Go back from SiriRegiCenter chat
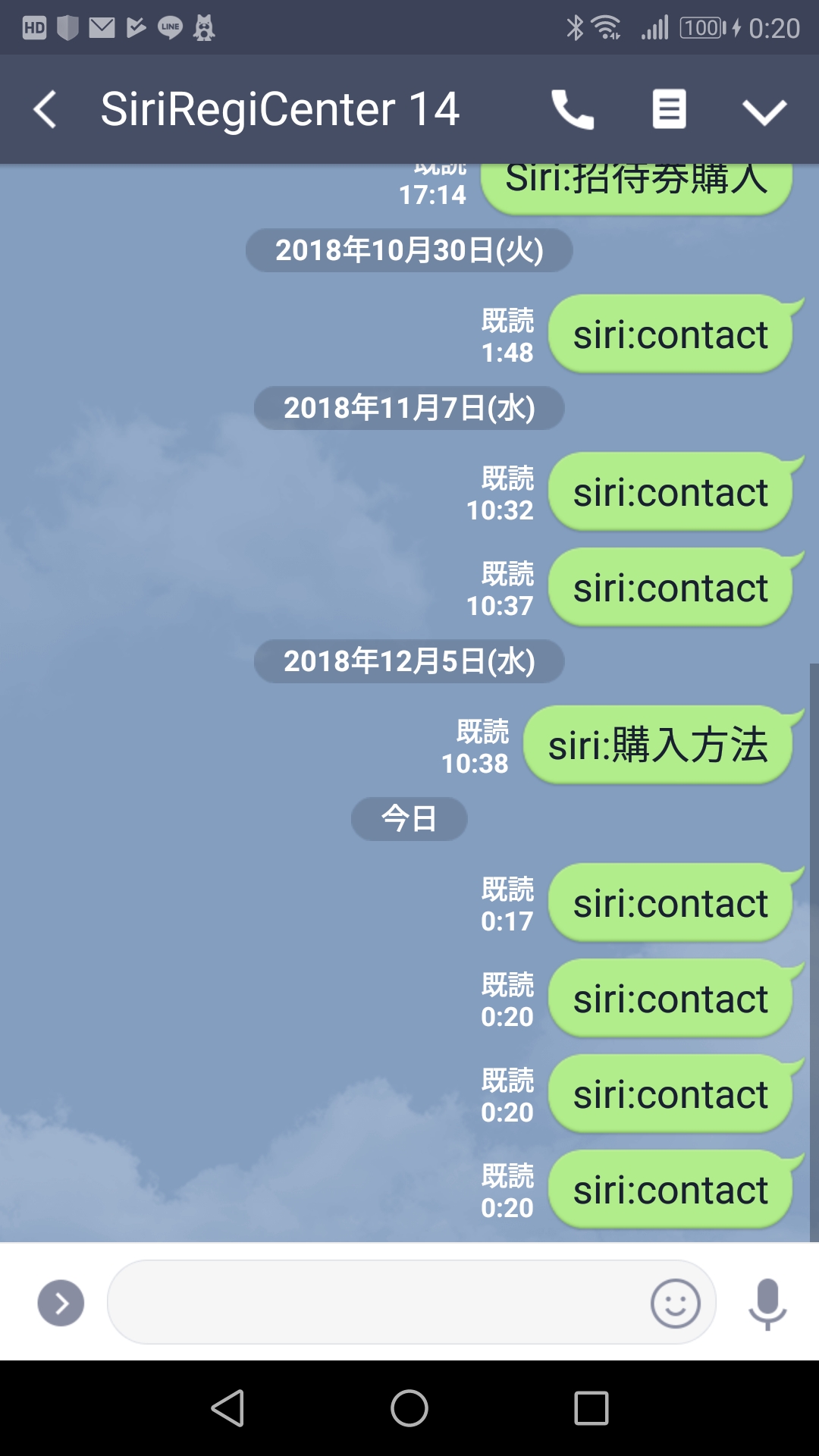 tap(45, 109)
